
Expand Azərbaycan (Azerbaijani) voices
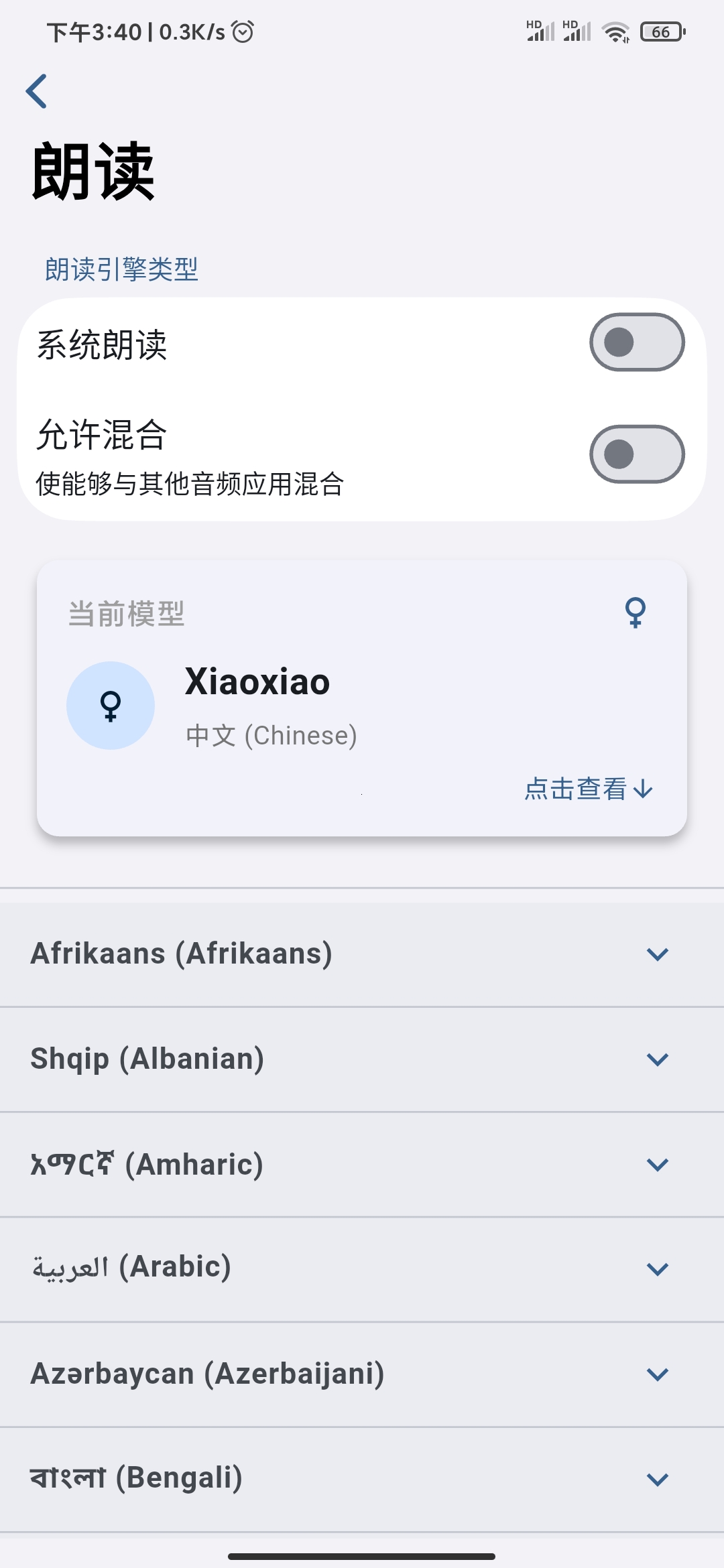click(x=362, y=1374)
